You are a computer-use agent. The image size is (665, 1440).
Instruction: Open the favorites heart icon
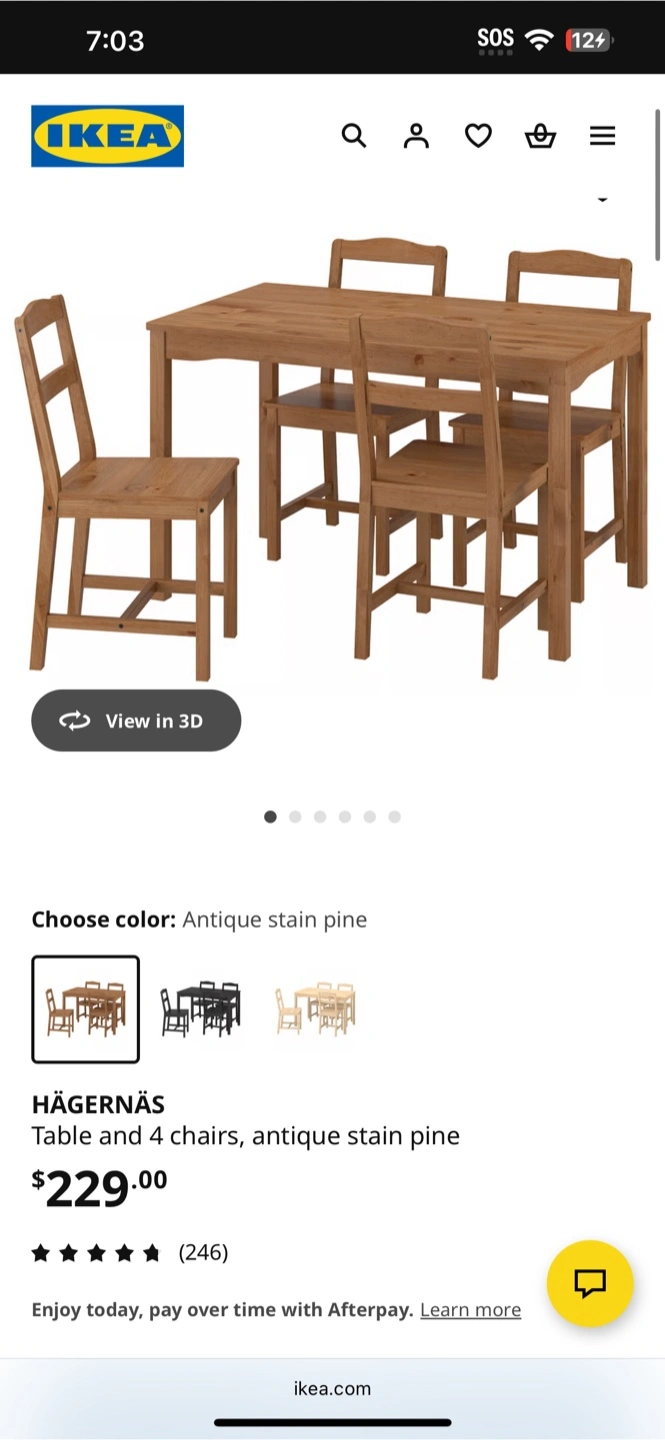[x=478, y=135]
